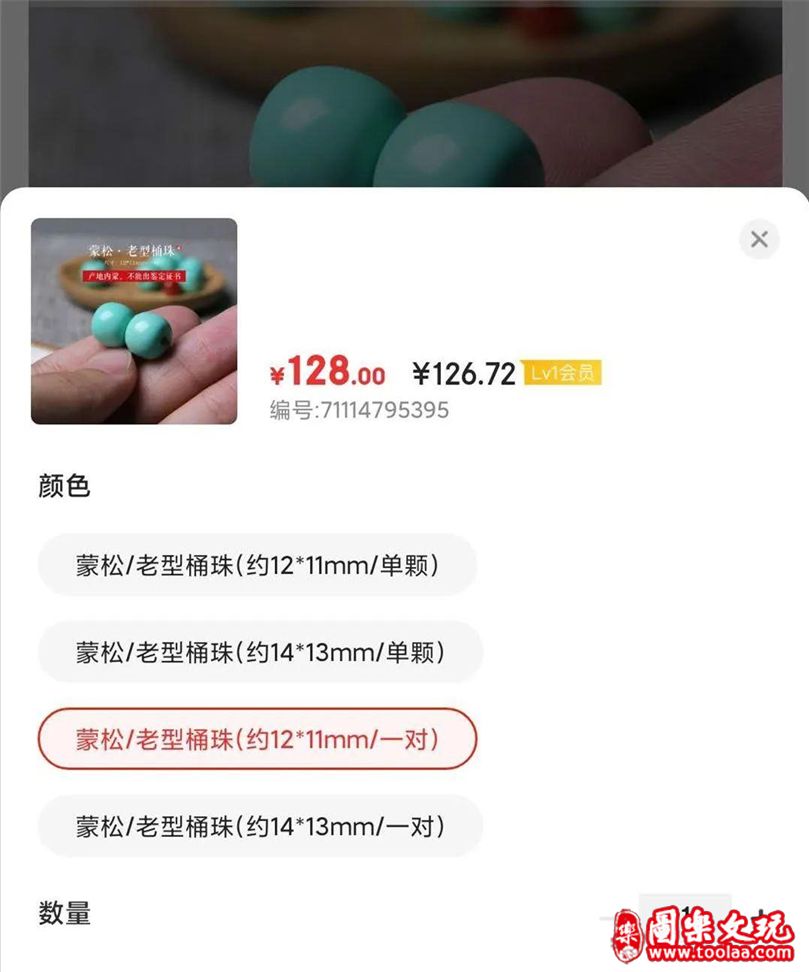Choose the 约14*13mm/单颗 variant
809x972 pixels.
coord(260,652)
